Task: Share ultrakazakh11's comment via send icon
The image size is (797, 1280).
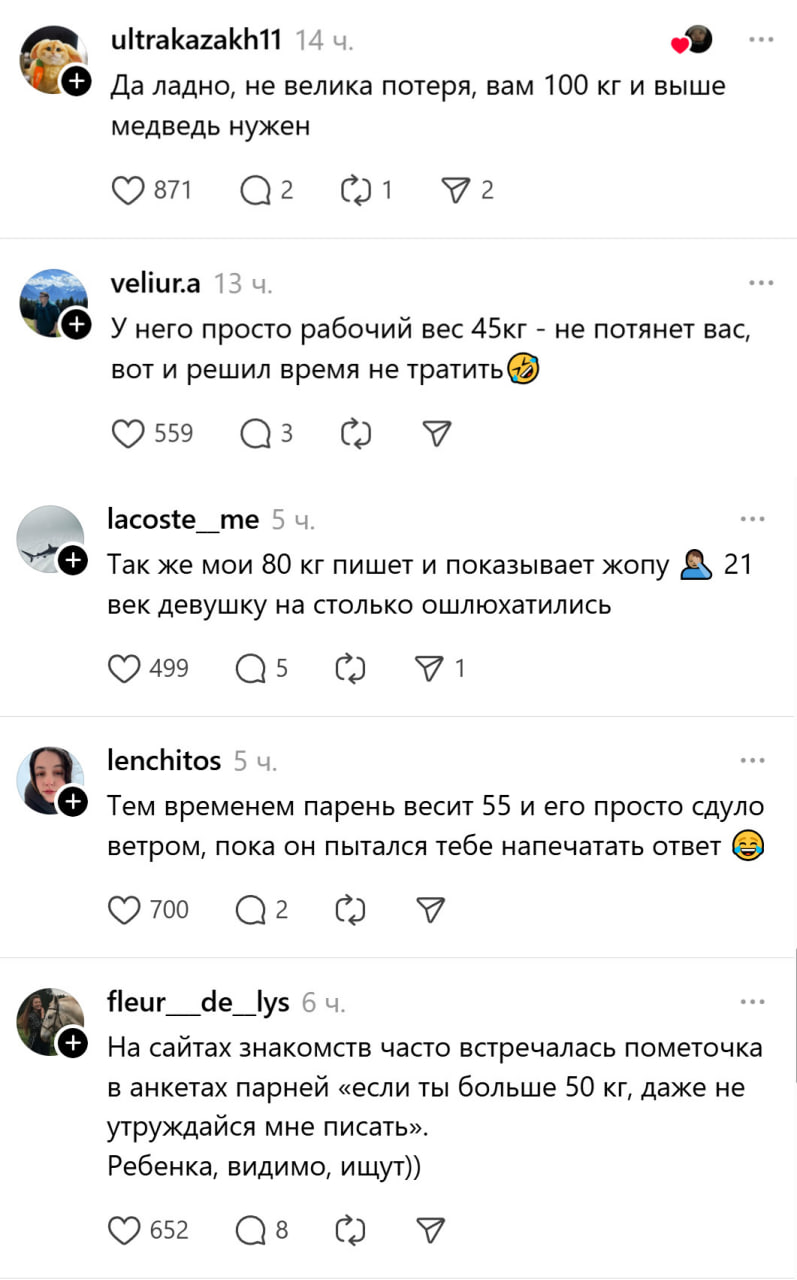Action: click(455, 190)
